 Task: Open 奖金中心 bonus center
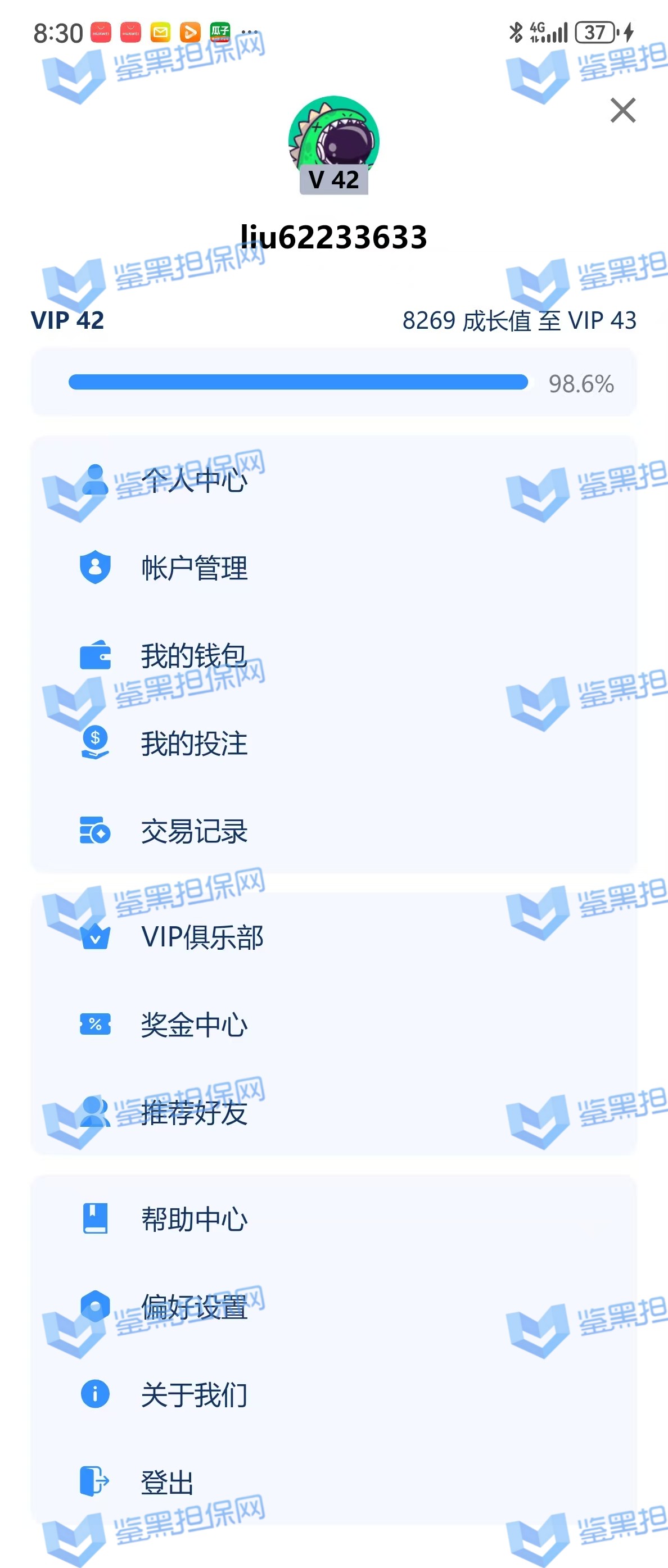[x=193, y=1025]
